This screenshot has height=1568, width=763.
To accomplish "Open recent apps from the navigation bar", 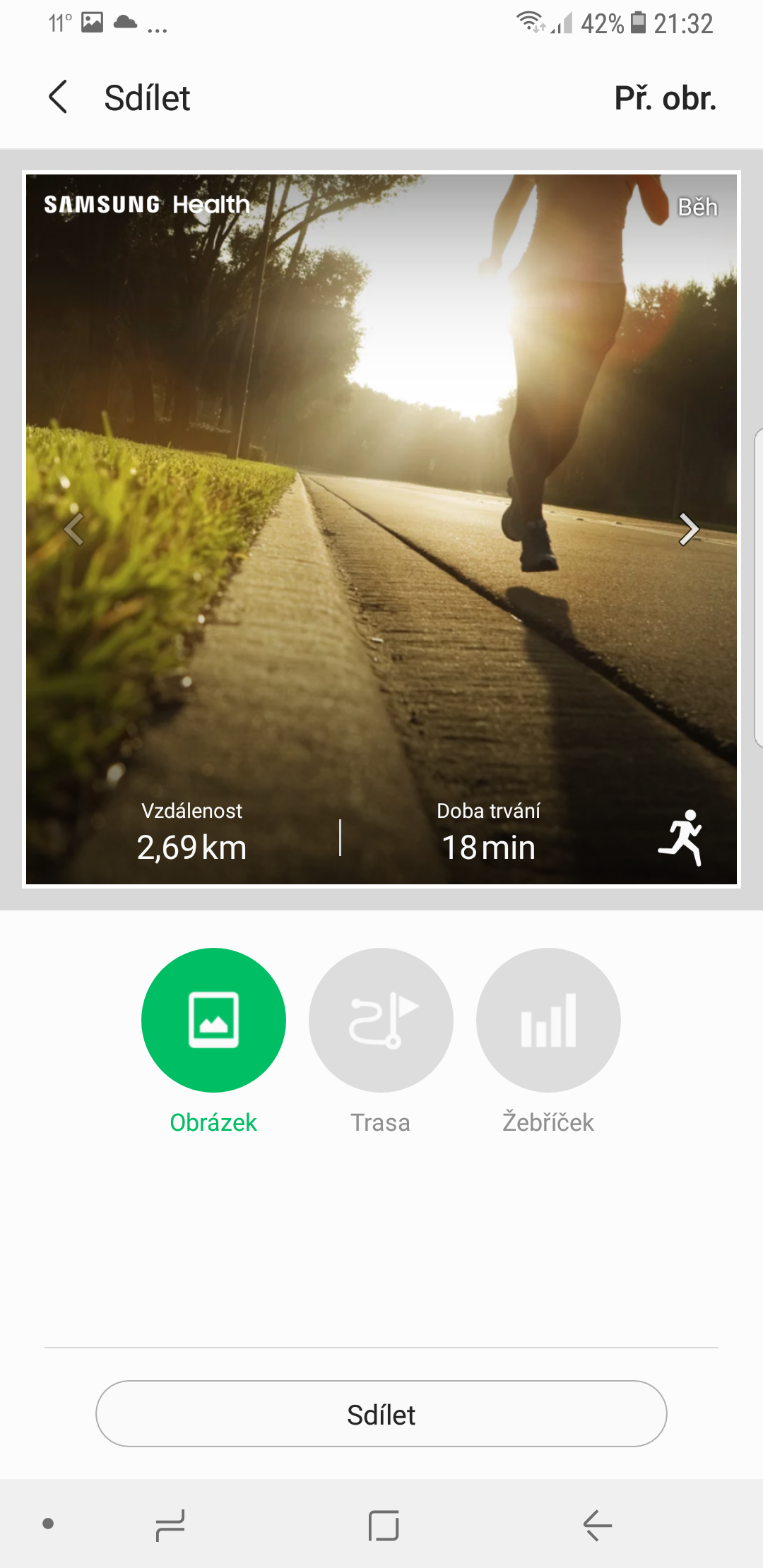I will pos(170,1526).
